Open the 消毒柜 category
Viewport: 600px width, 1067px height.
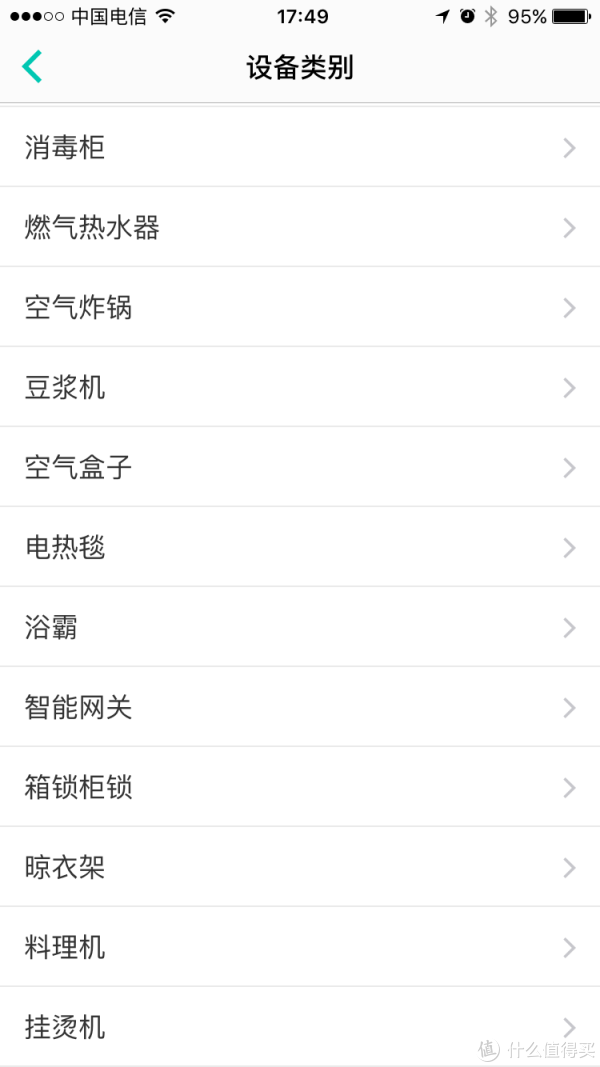click(x=300, y=147)
